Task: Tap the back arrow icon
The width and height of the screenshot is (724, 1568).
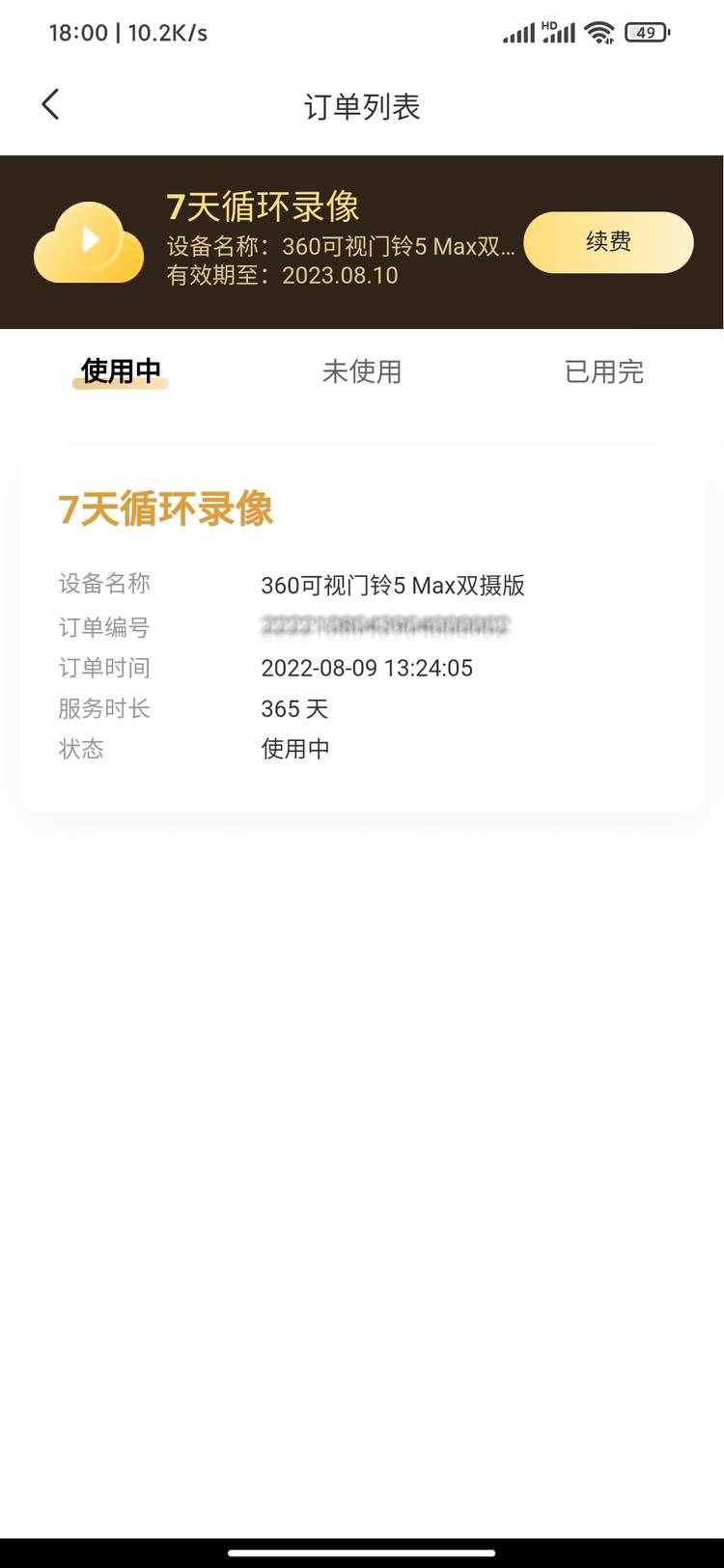Action: [x=50, y=103]
